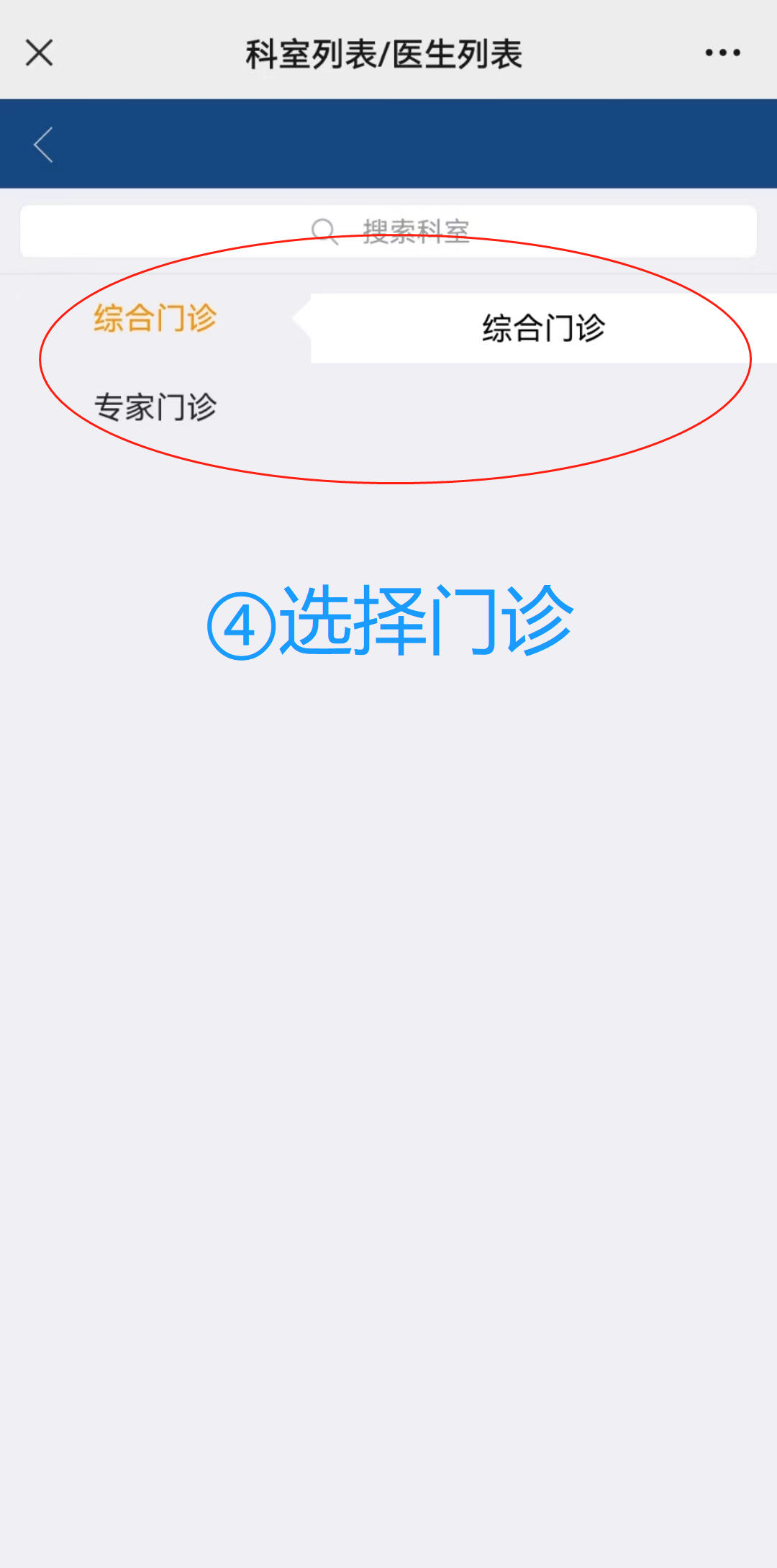Go back using the blue bar arrow

44,145
